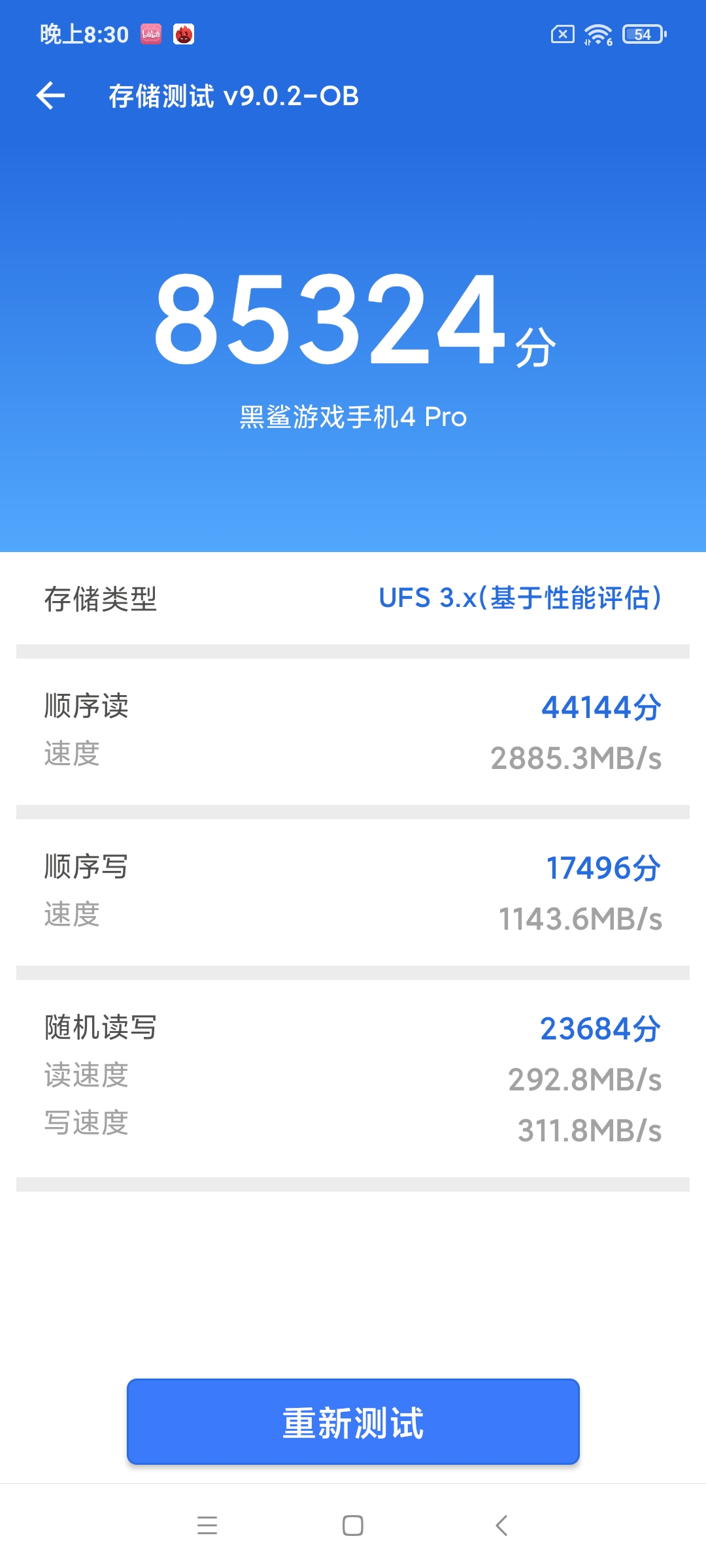706x1568 pixels.
Task: Go to the home screen
Action: pos(353,1526)
